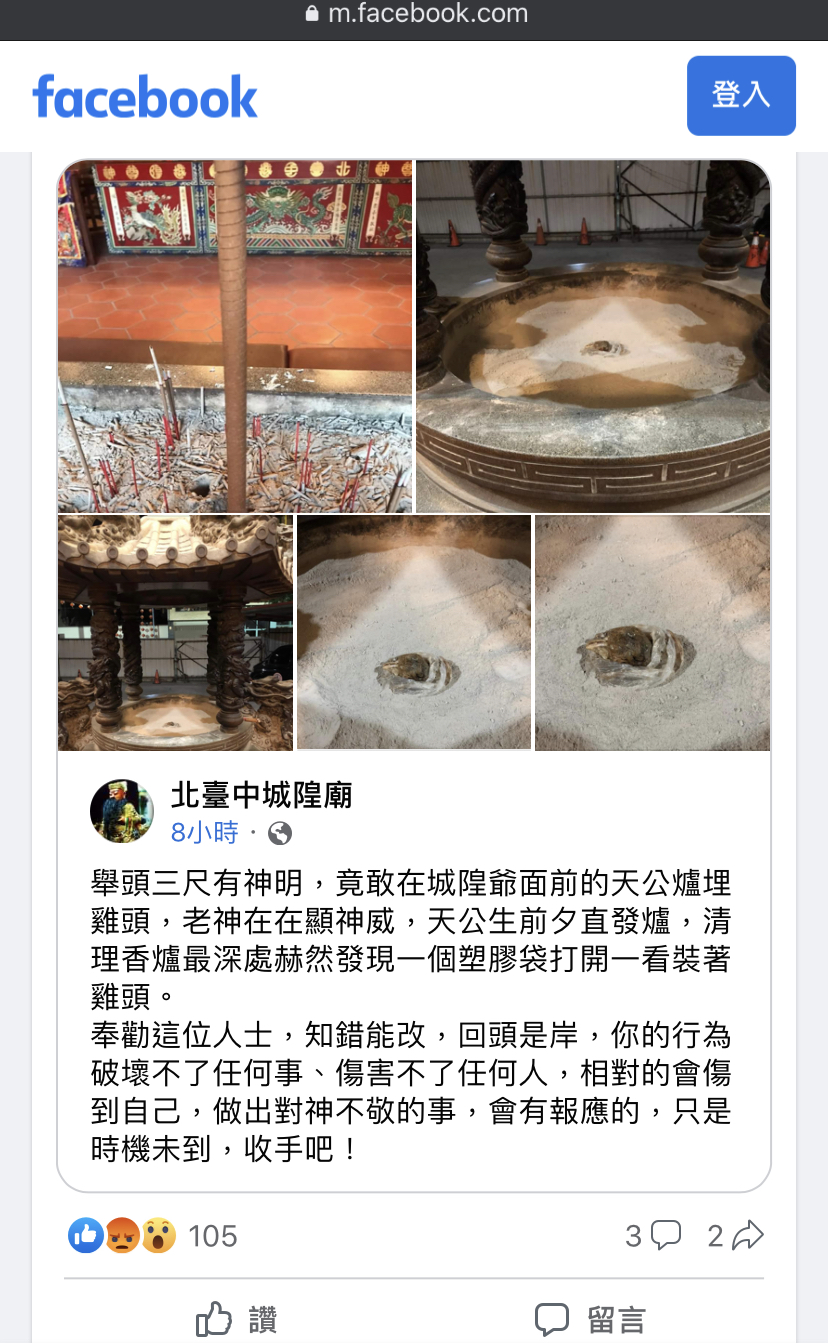Screen dimensions: 828x1343
Task: View the 105 reactions list
Action: (153, 1236)
